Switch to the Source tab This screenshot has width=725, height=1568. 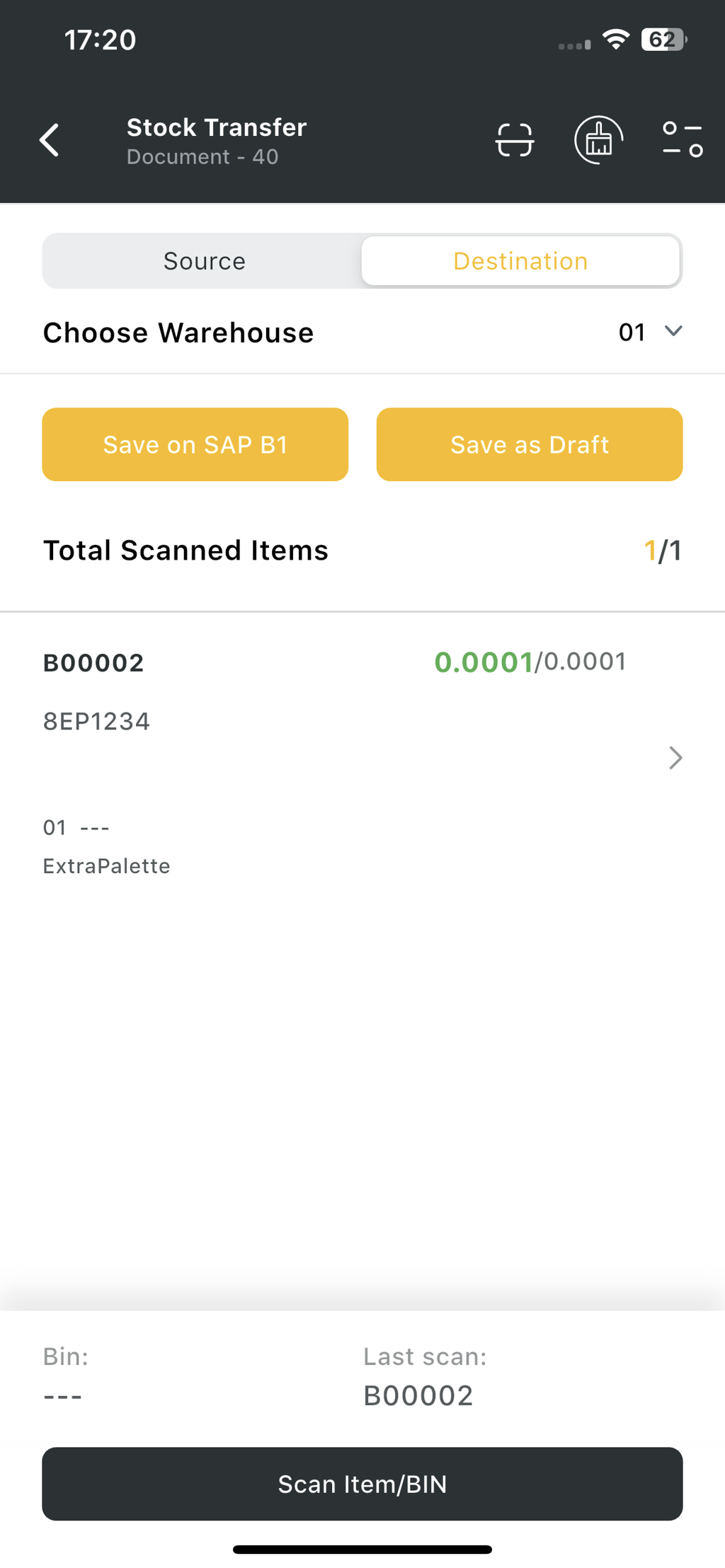204,261
